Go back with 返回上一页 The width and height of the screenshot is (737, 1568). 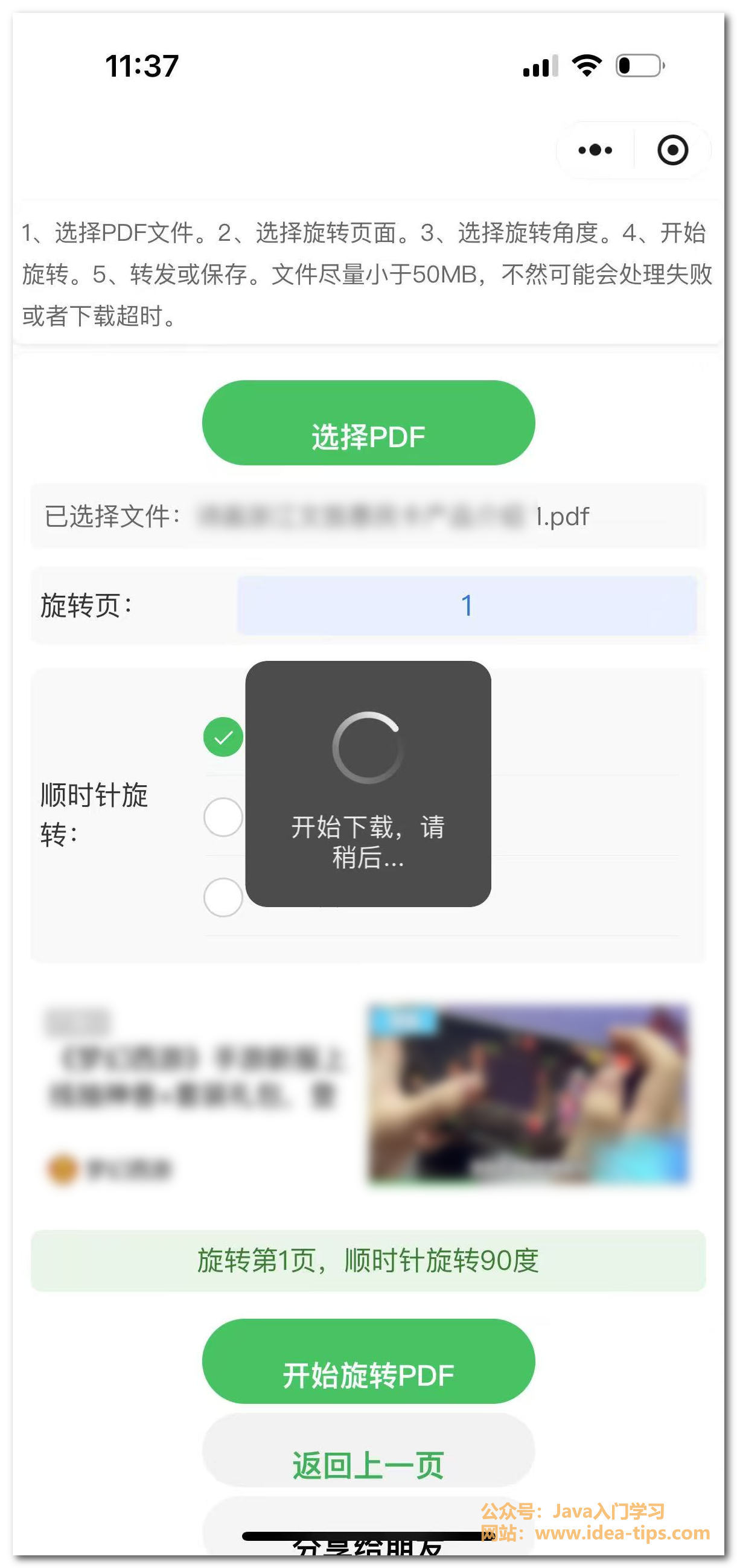click(368, 1452)
